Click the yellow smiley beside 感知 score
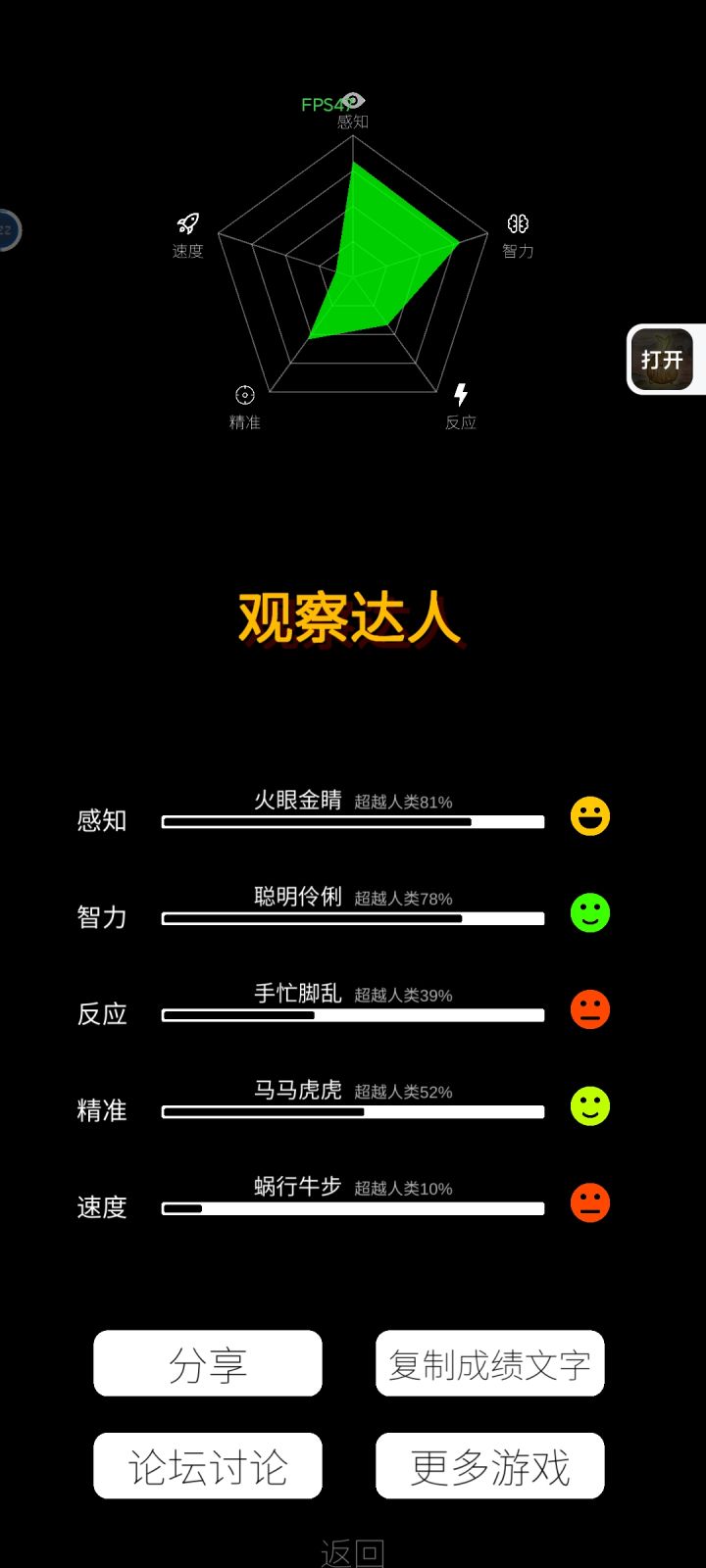Image resolution: width=706 pixels, height=1568 pixels. click(x=589, y=816)
